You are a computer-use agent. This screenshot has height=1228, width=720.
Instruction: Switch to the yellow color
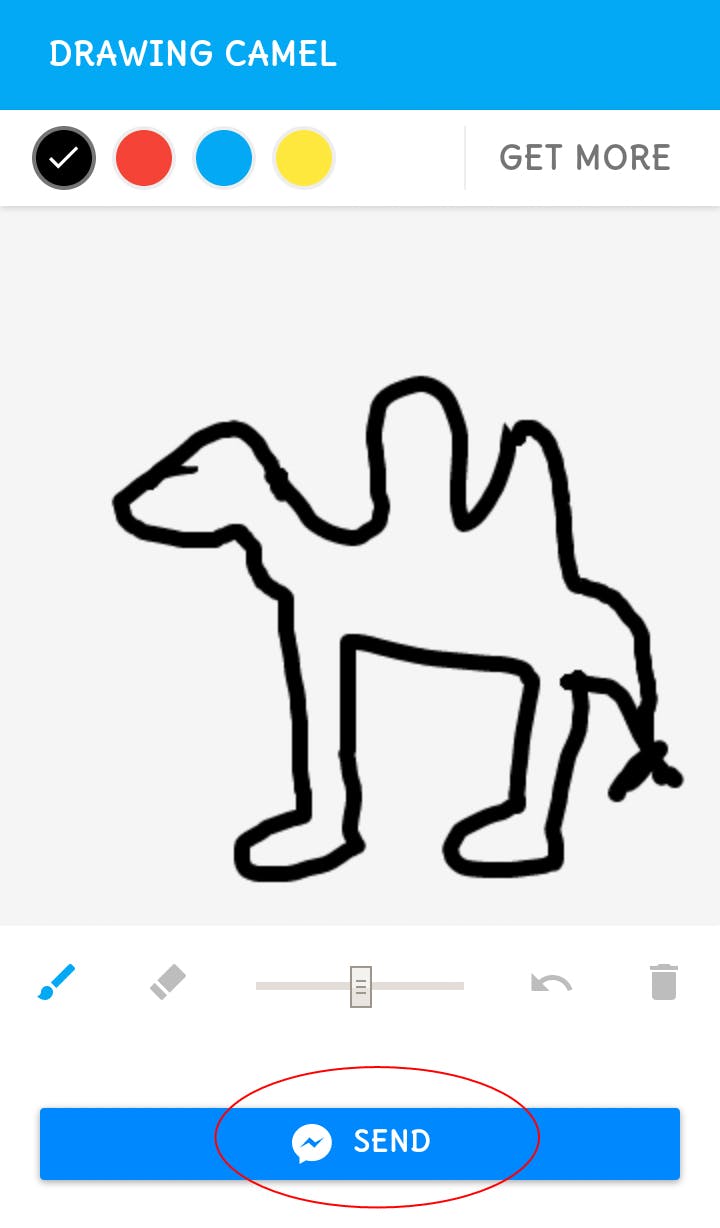click(x=303, y=158)
